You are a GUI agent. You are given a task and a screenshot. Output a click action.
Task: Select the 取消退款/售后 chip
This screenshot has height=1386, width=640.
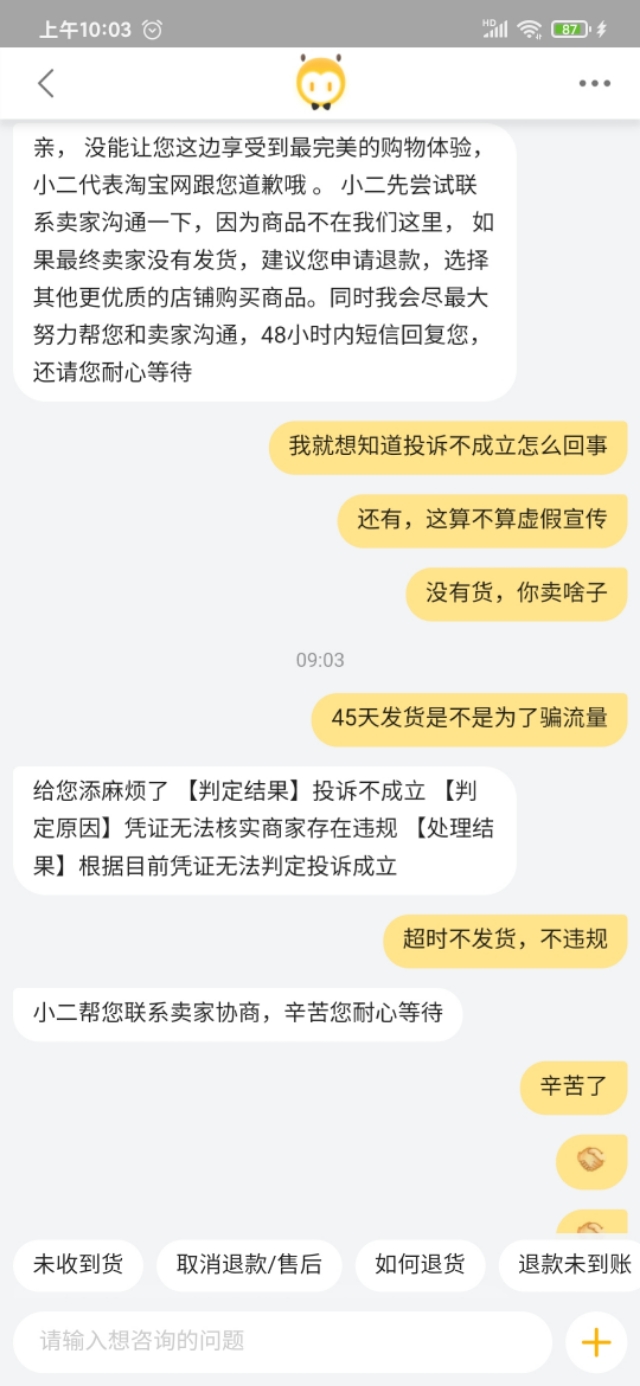249,1265
